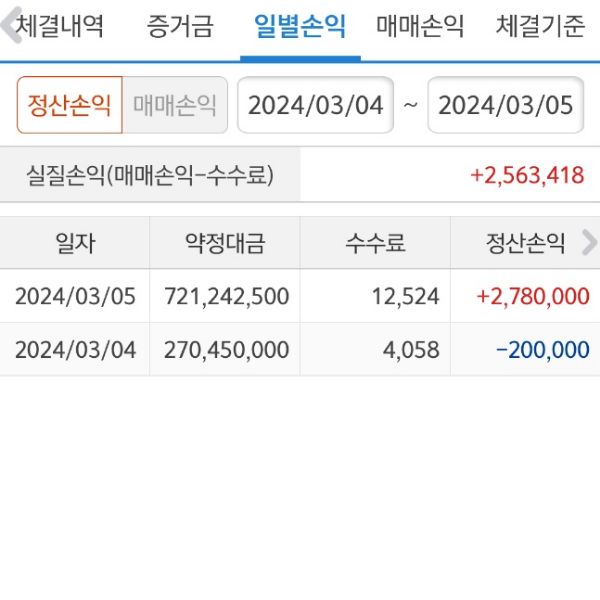Change the end date 2024/03/05
The image size is (600, 600).
(506, 106)
